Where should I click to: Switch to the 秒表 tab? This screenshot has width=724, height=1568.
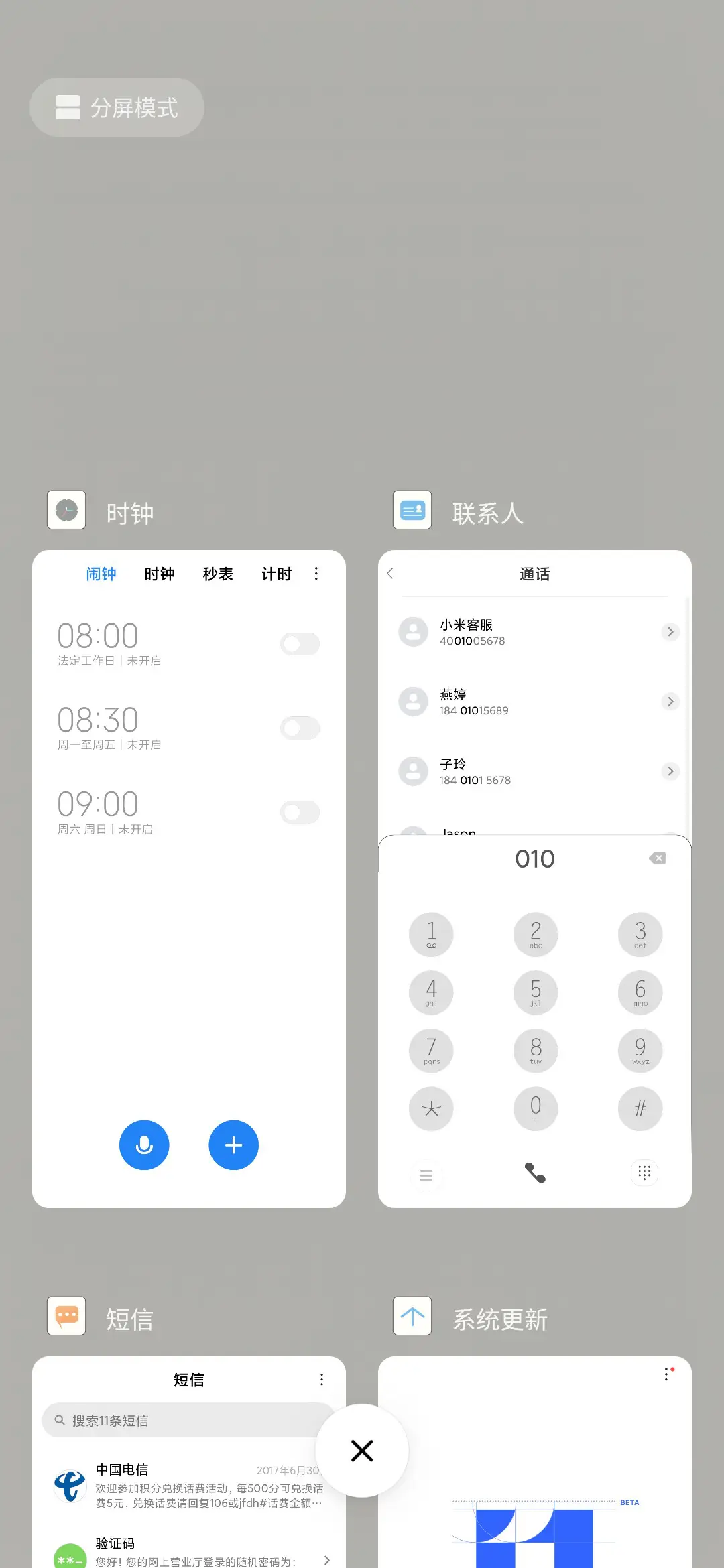[218, 574]
